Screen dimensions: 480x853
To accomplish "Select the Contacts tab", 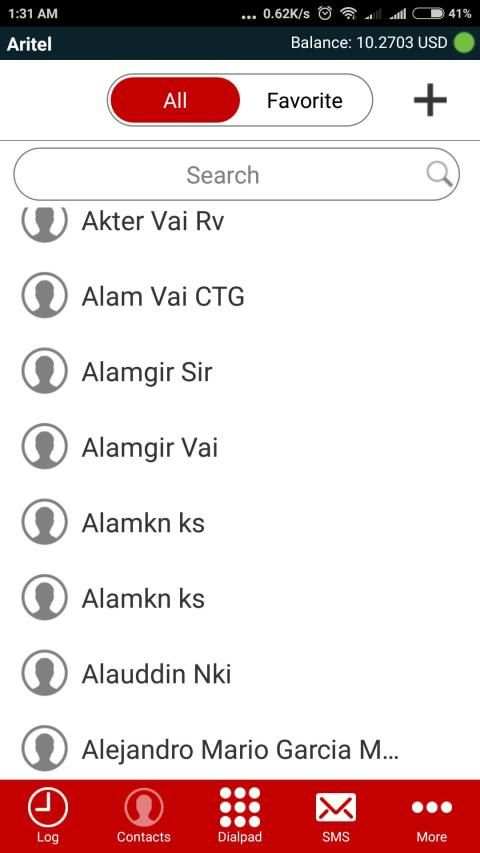I will [x=144, y=815].
